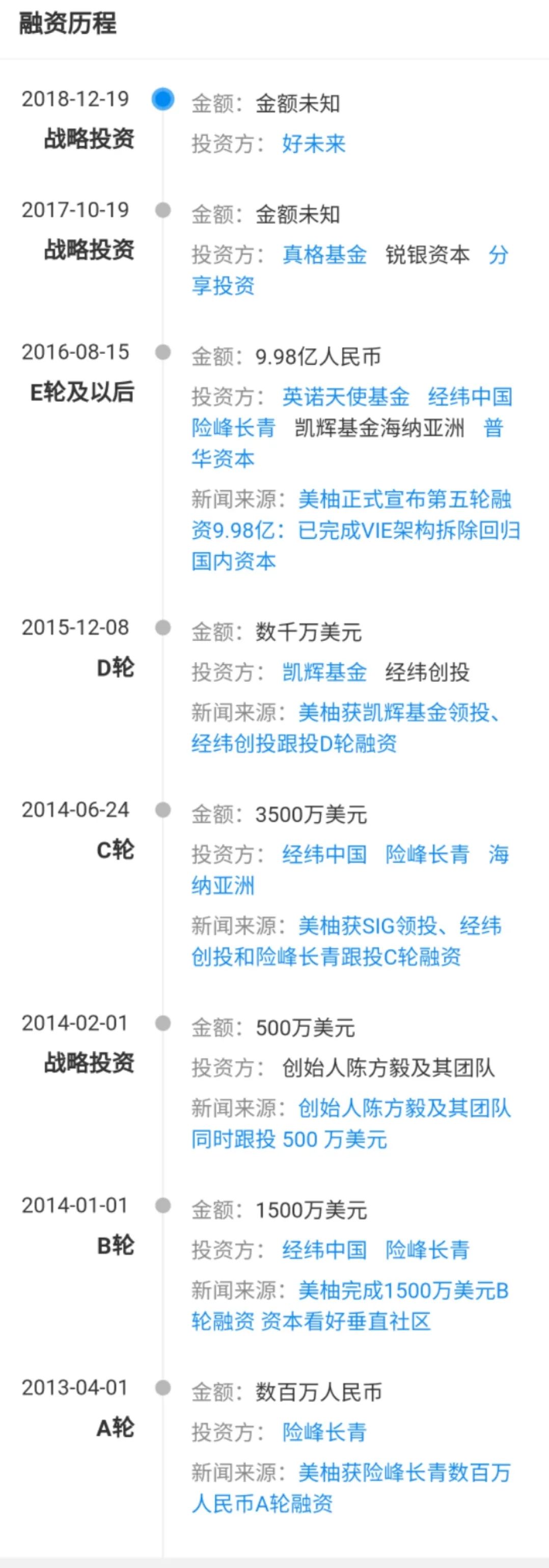Open 经纬中国 investor link in B轮
Image resolution: width=549 pixels, height=1568 pixels.
[324, 1250]
